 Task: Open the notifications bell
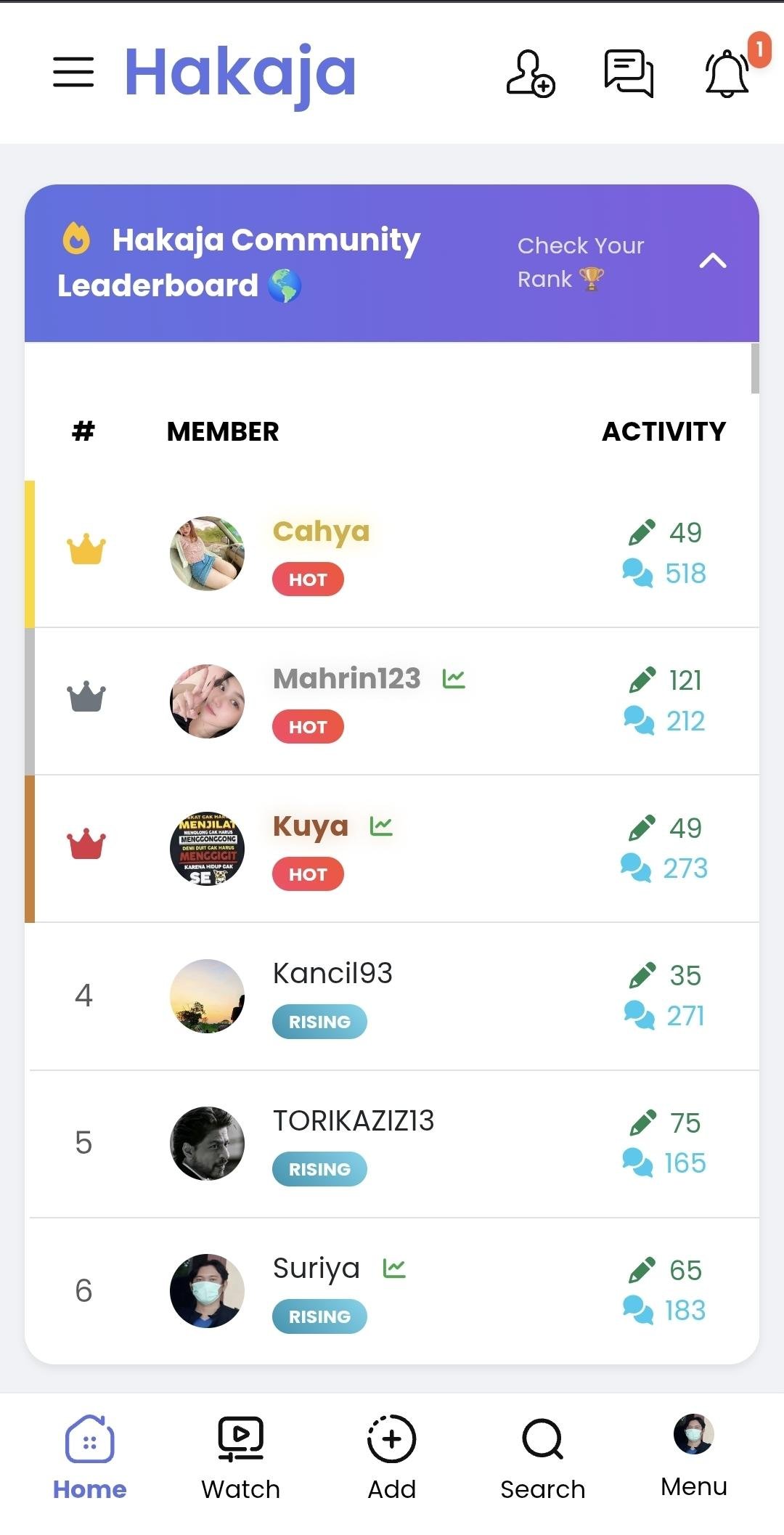(x=727, y=74)
